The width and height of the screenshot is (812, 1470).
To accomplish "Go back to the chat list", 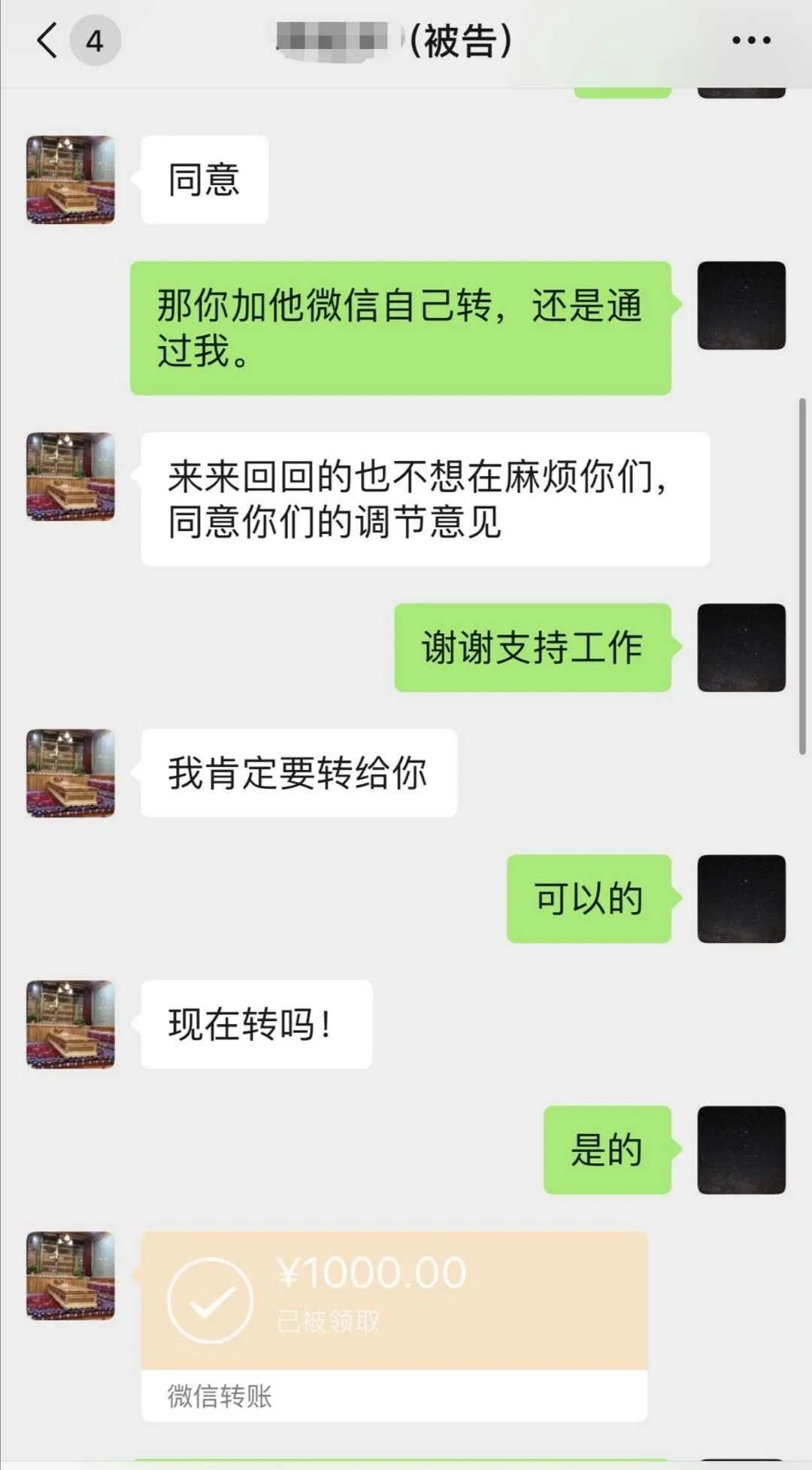I will (48, 41).
